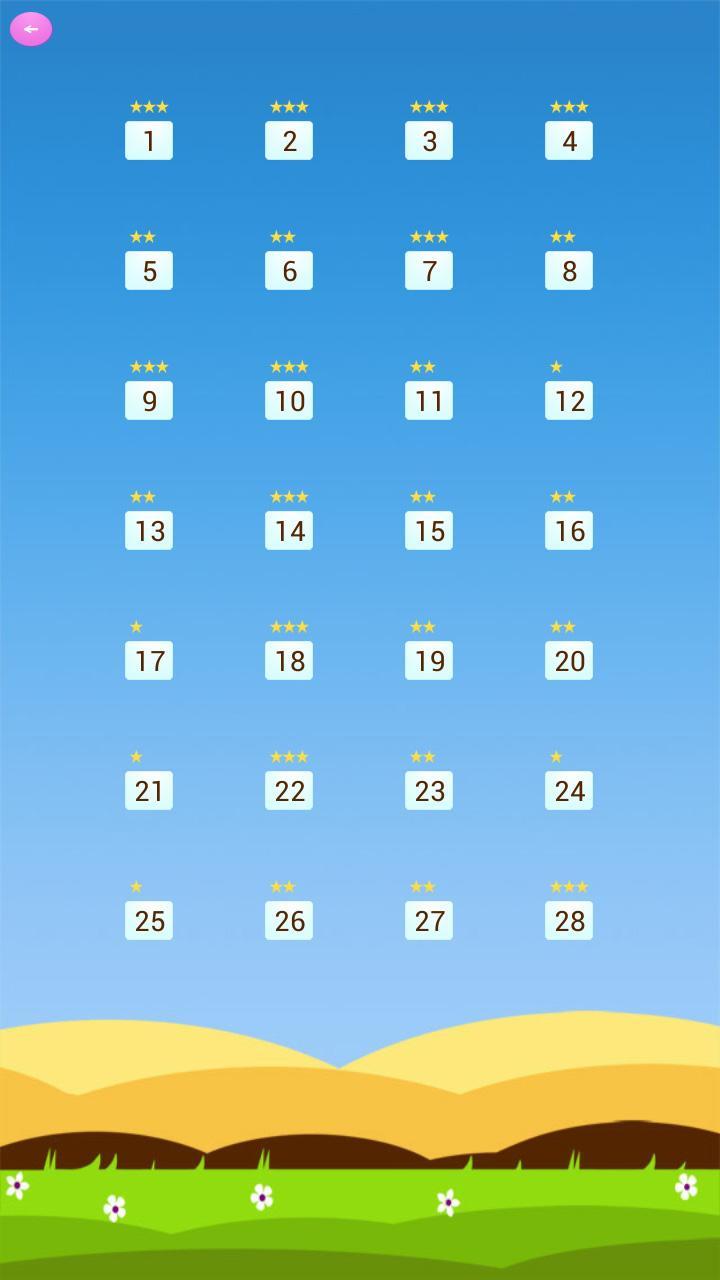Open level 18
Viewport: 720px width, 1280px height.
289,661
